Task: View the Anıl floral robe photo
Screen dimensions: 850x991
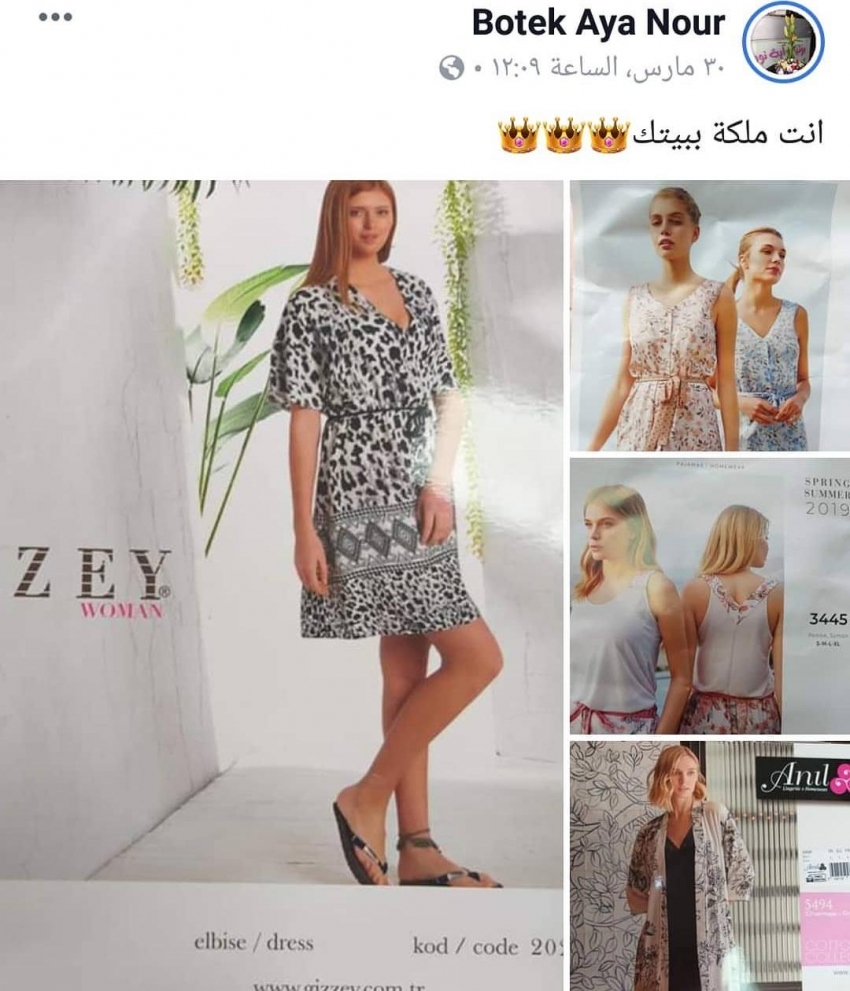Action: point(710,866)
